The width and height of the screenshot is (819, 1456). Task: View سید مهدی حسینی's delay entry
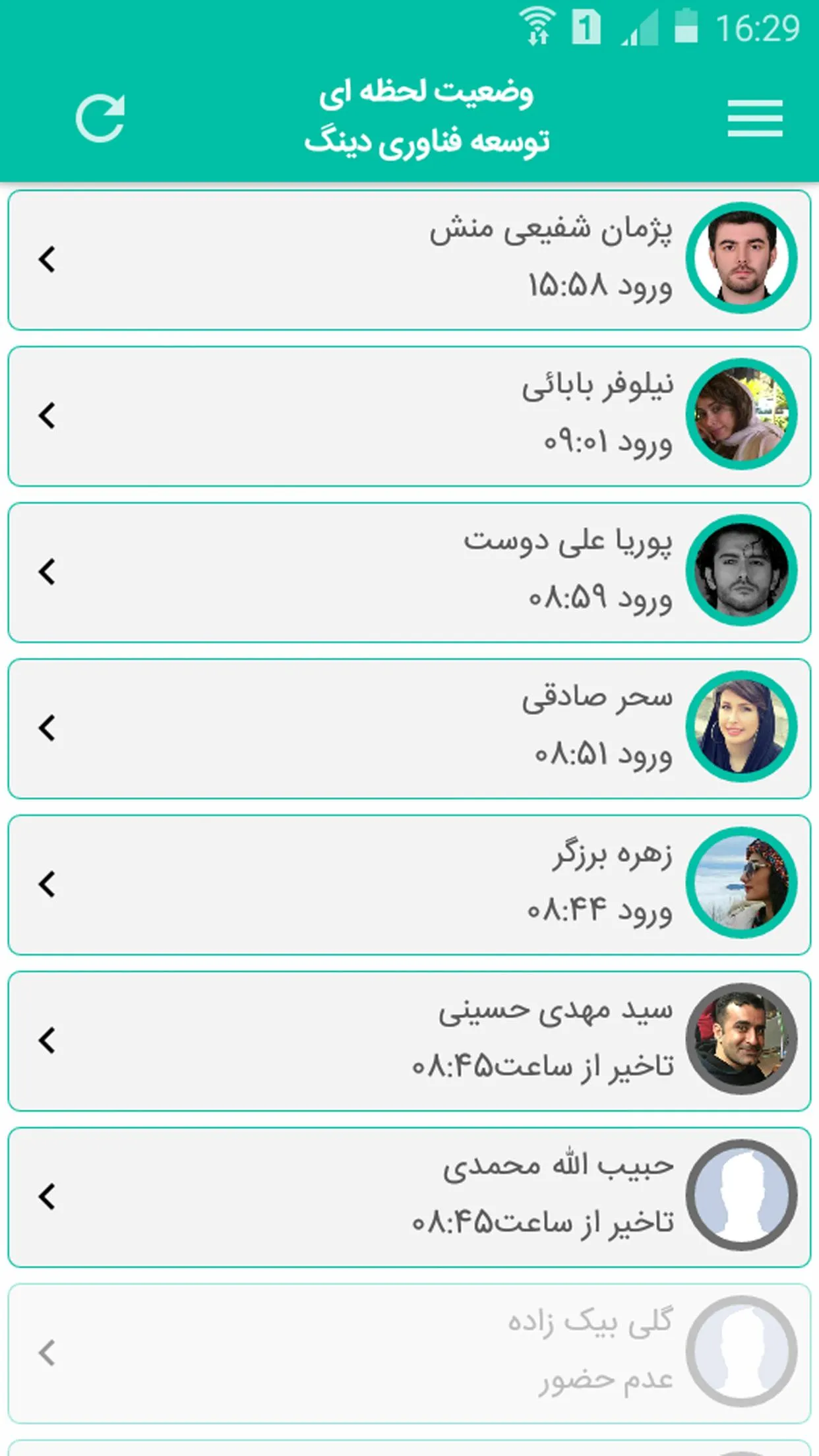coord(409,1041)
